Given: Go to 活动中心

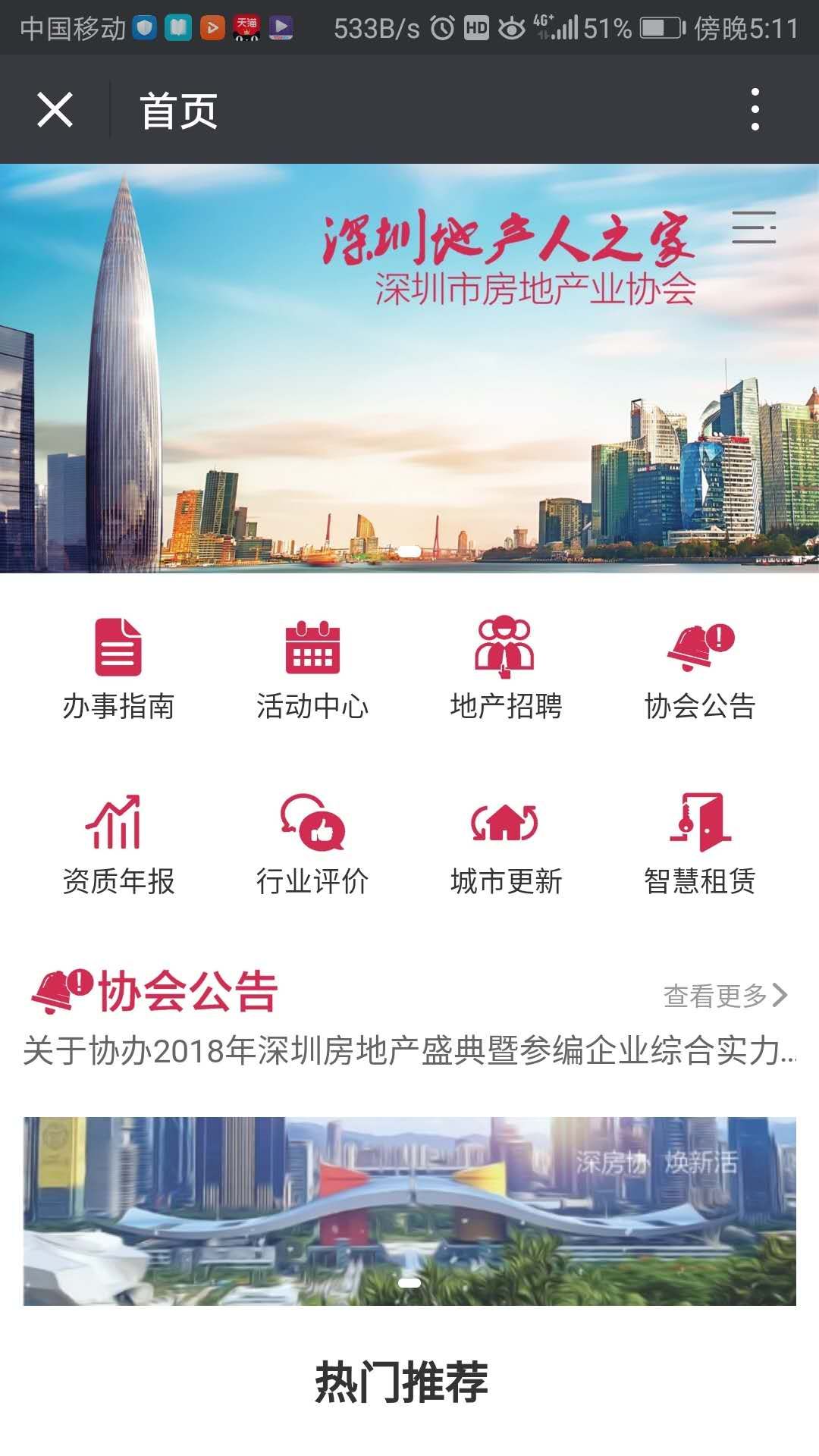Looking at the screenshot, I should [x=312, y=668].
